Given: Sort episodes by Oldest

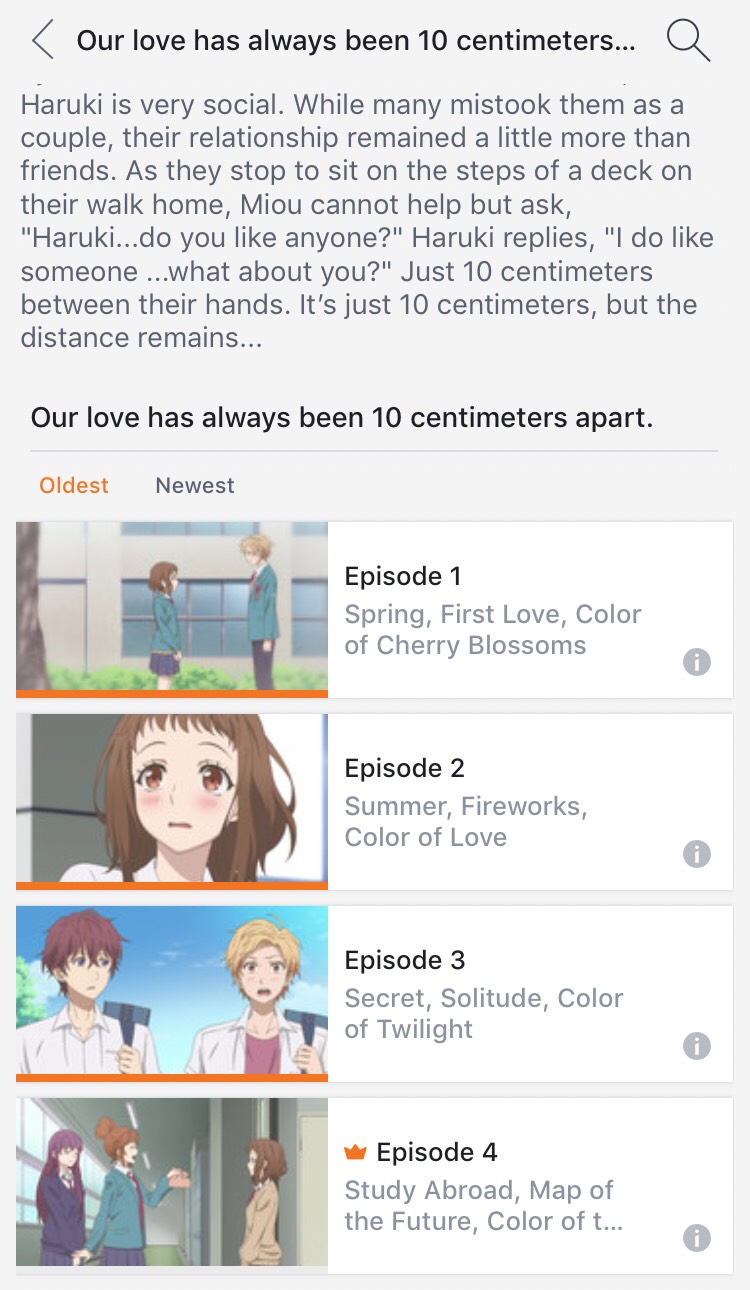Looking at the screenshot, I should 74,486.
